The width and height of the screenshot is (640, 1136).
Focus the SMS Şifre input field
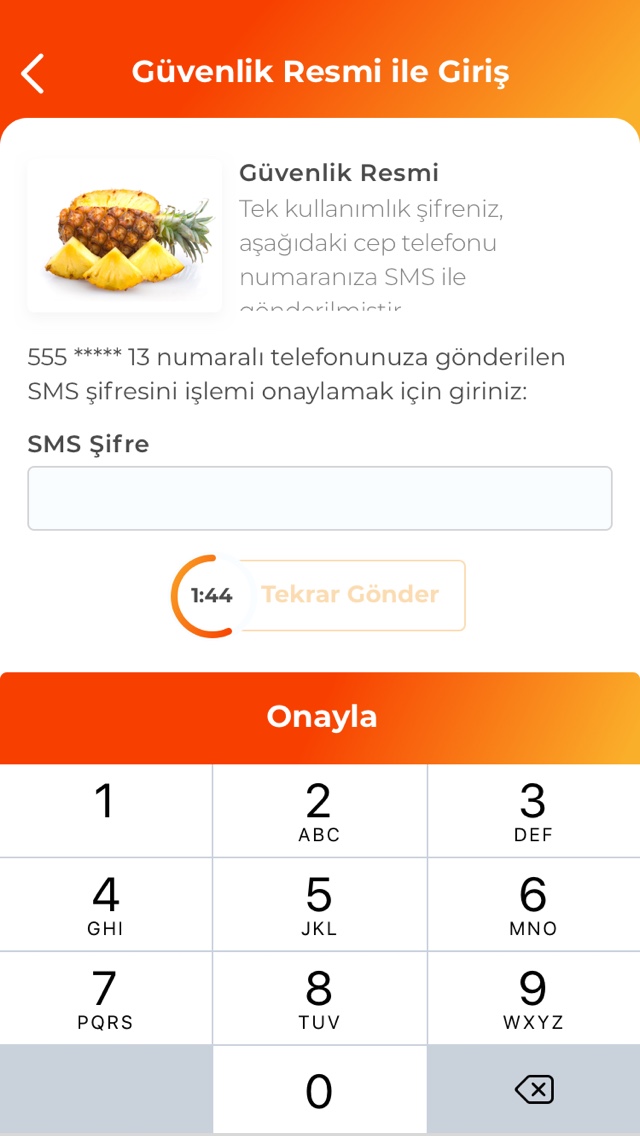(320, 498)
